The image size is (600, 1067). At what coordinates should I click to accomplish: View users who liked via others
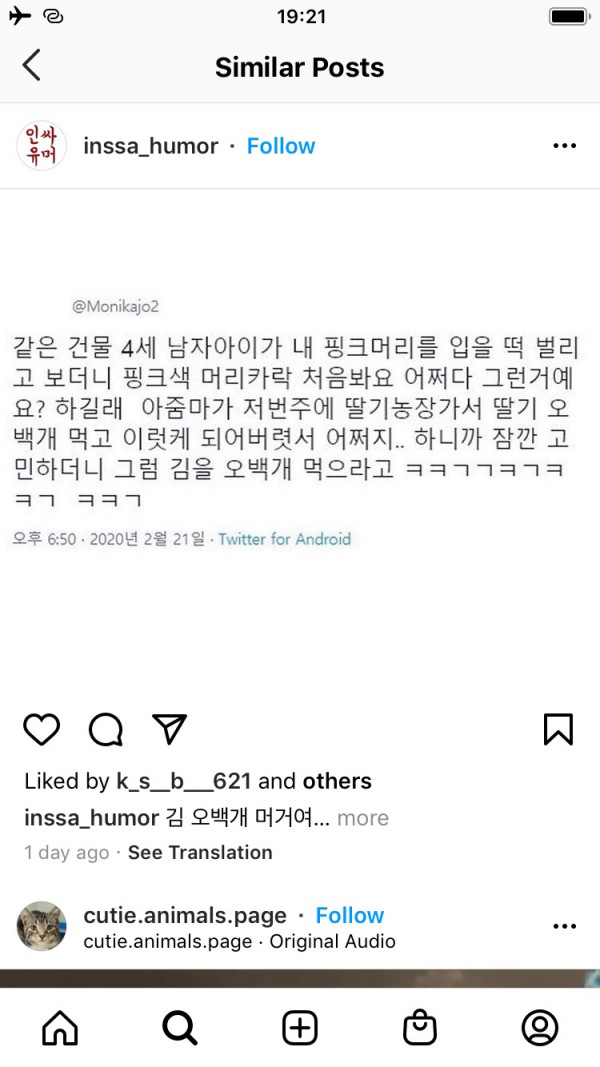pos(337,781)
